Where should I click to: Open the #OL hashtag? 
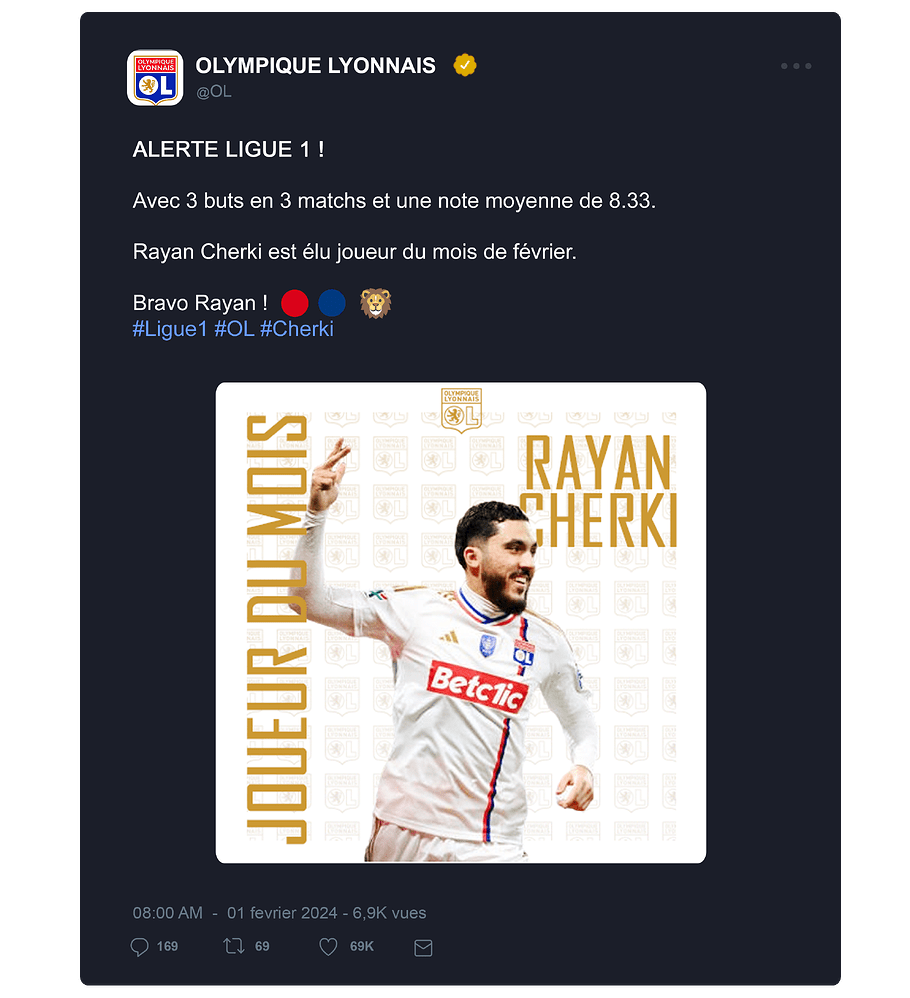click(x=234, y=329)
